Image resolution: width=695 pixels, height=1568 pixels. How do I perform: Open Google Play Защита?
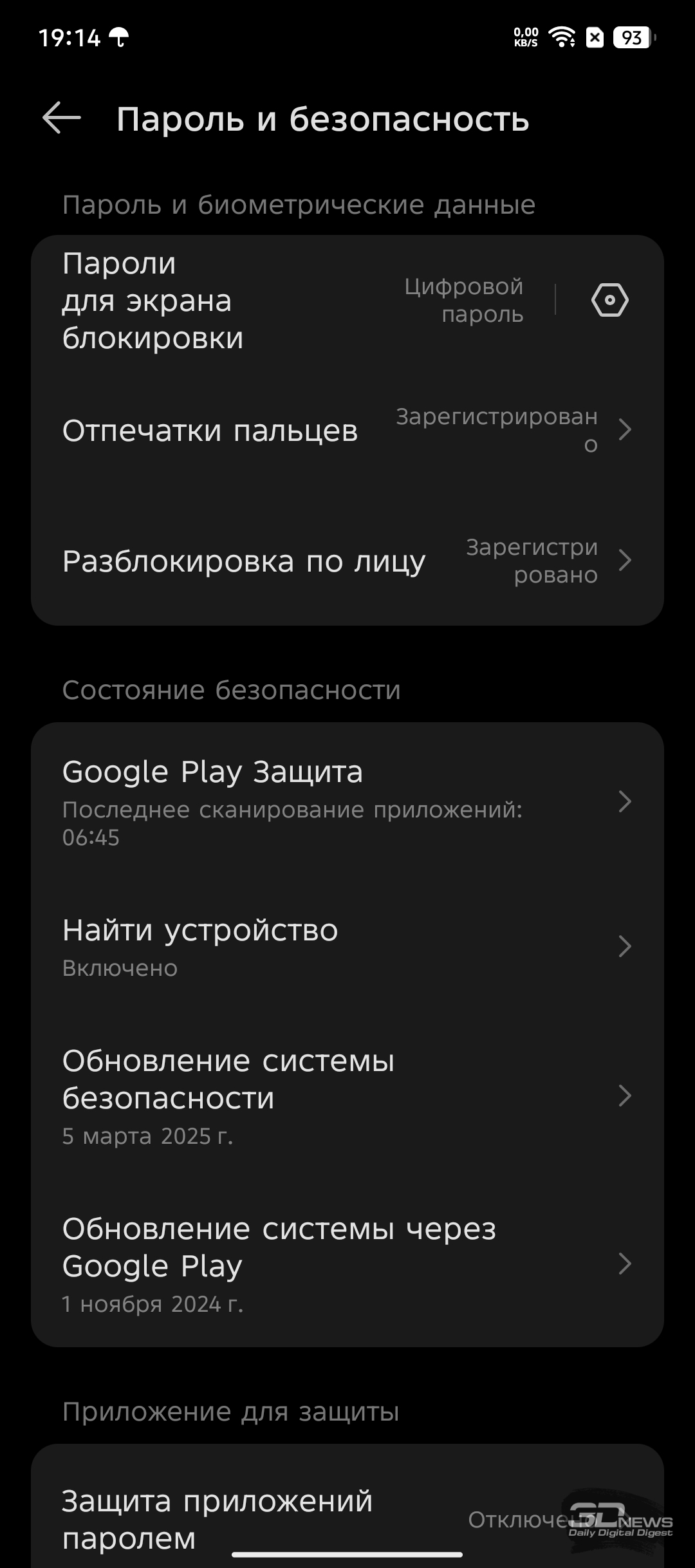[x=347, y=802]
